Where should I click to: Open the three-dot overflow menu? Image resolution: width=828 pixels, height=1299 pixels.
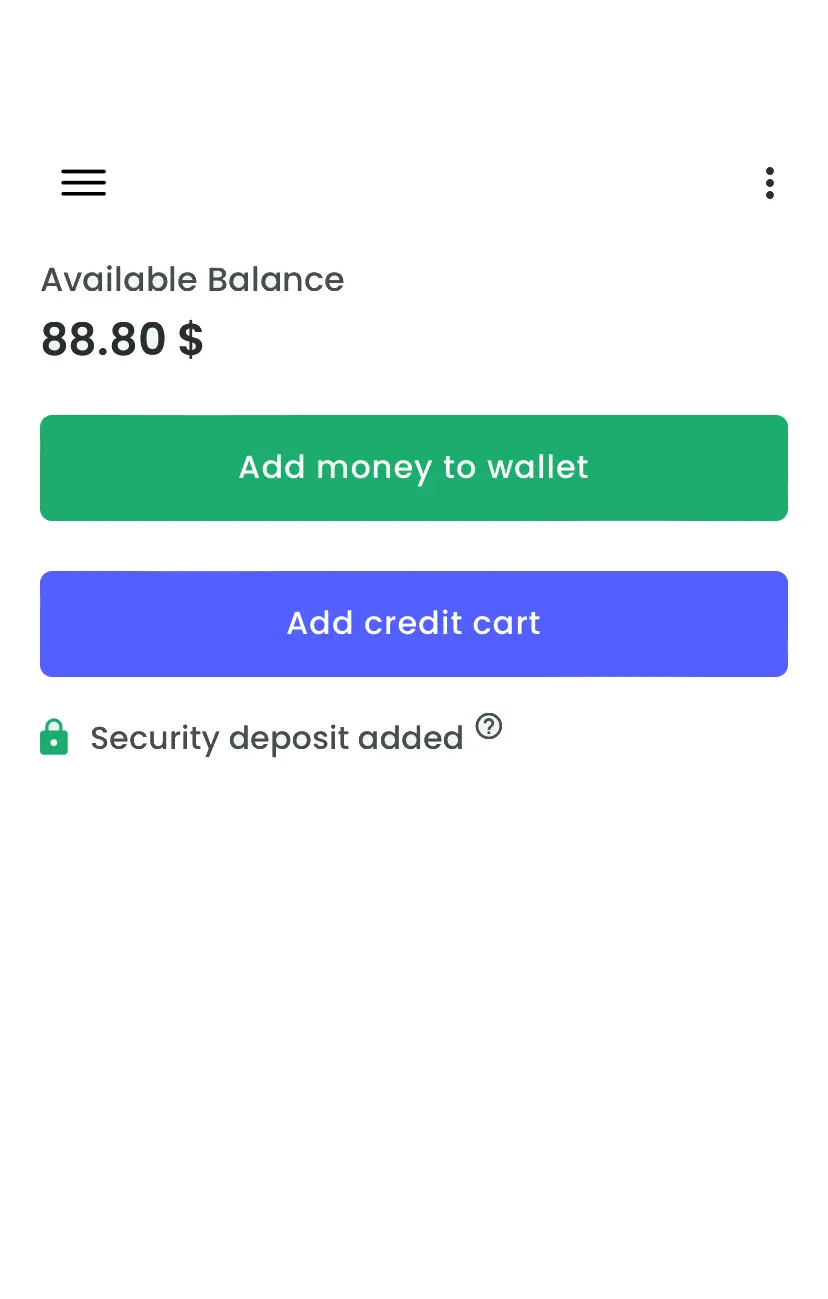click(769, 183)
